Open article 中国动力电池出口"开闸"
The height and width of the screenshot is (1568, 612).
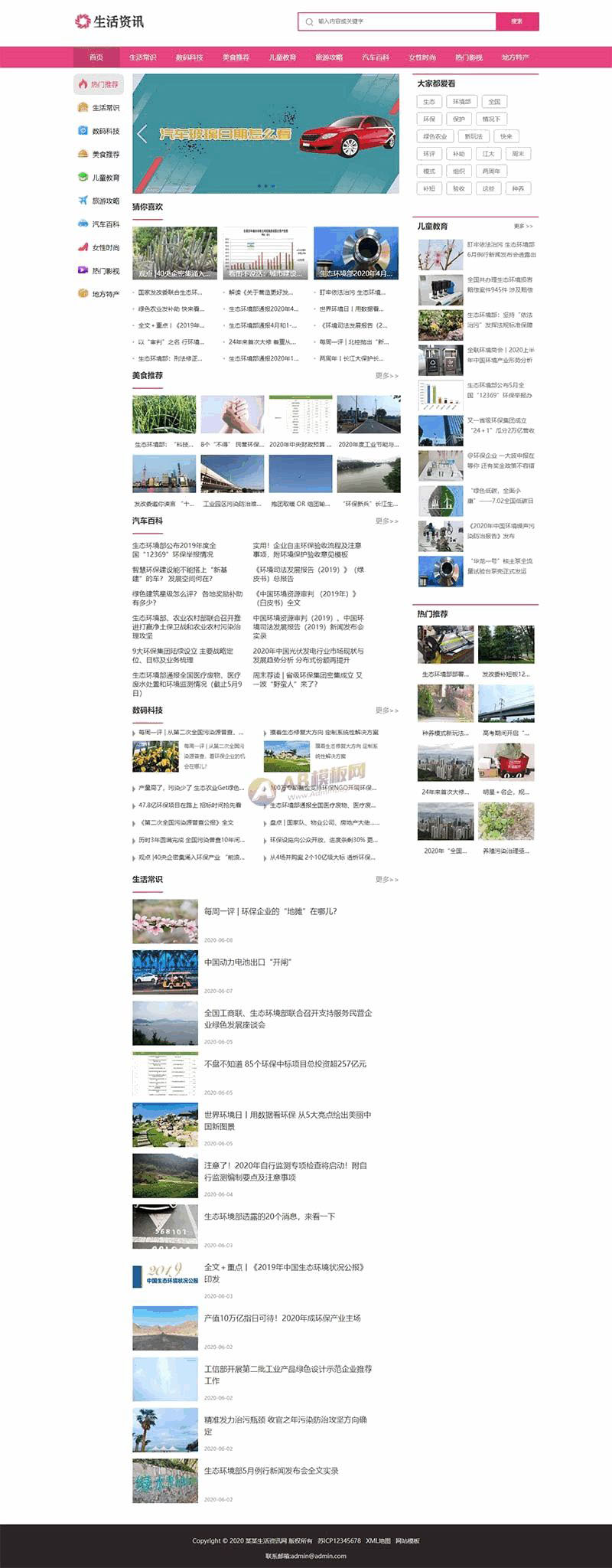tap(248, 962)
